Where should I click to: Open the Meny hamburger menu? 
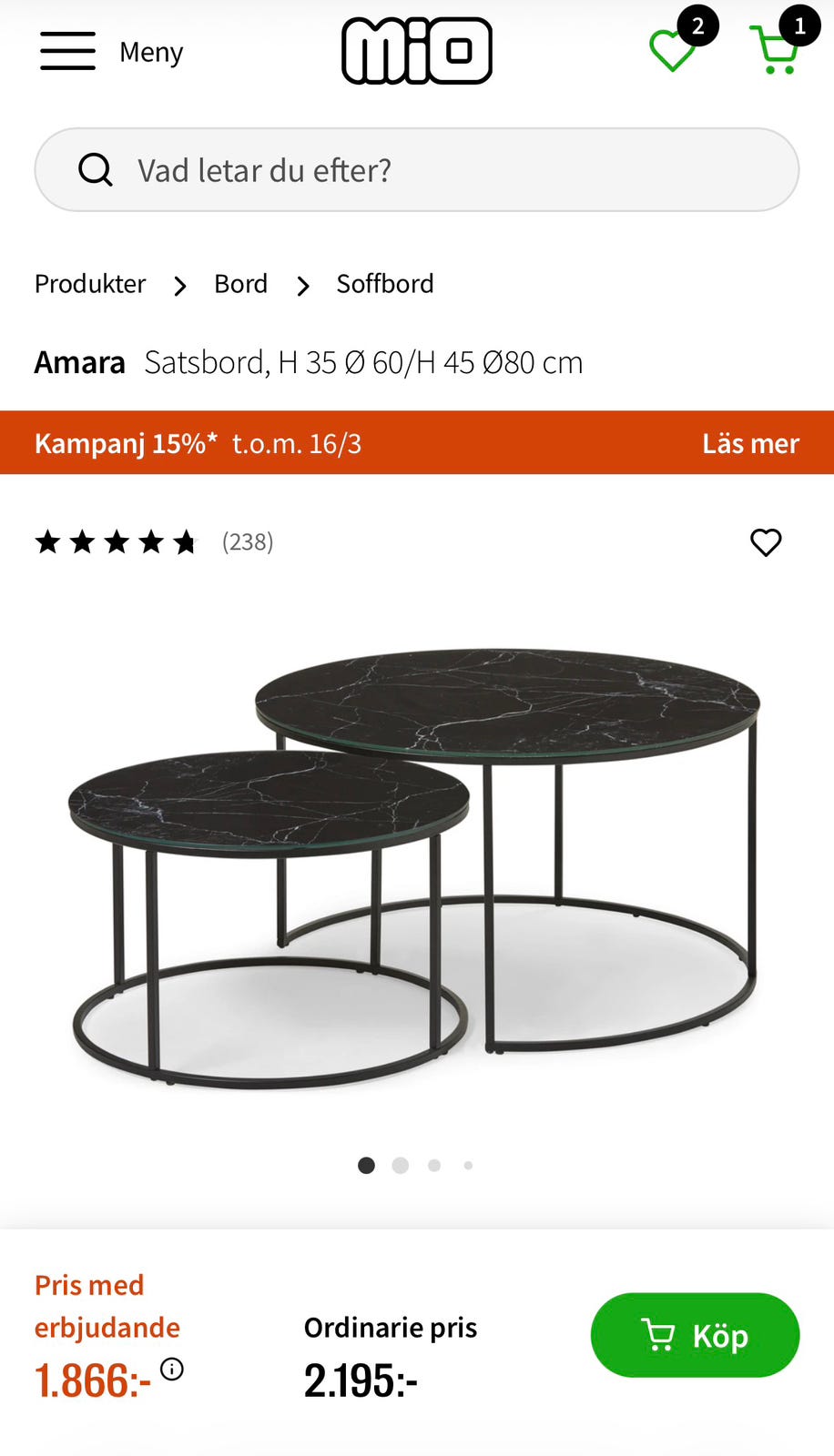click(111, 52)
